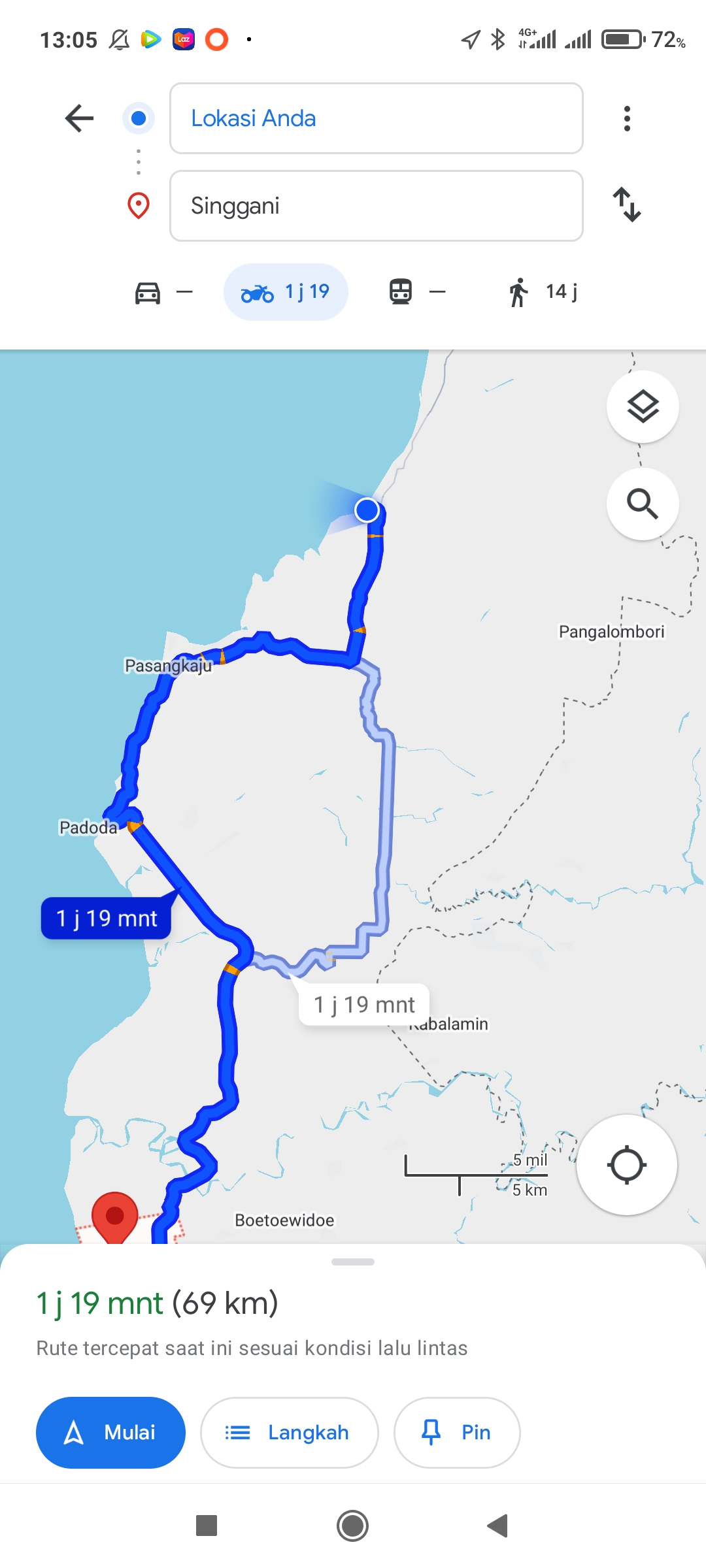Image resolution: width=706 pixels, height=1568 pixels.
Task: Select the motorcycle mode 1 j 19
Action: (286, 292)
